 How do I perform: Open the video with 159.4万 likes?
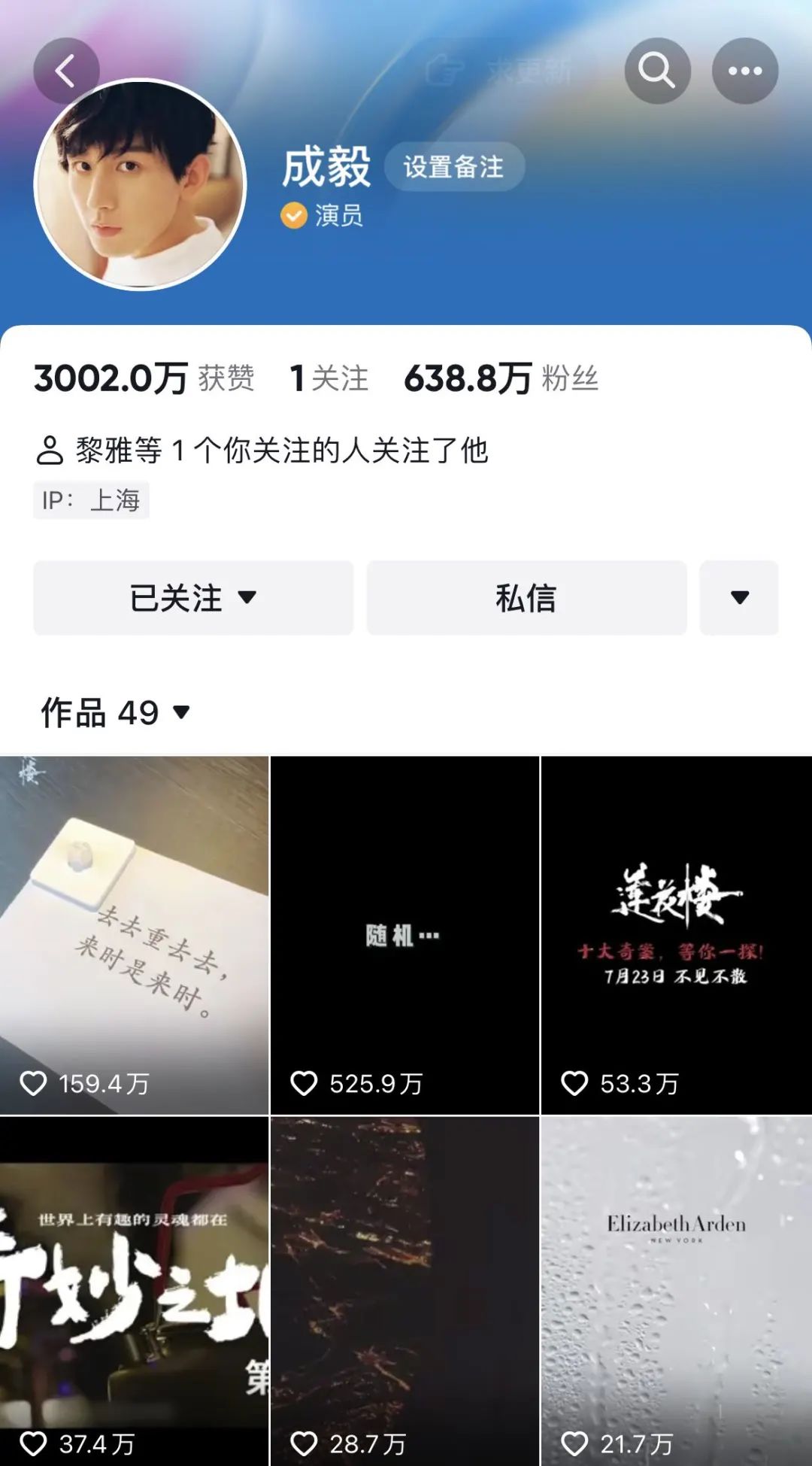pos(134,934)
